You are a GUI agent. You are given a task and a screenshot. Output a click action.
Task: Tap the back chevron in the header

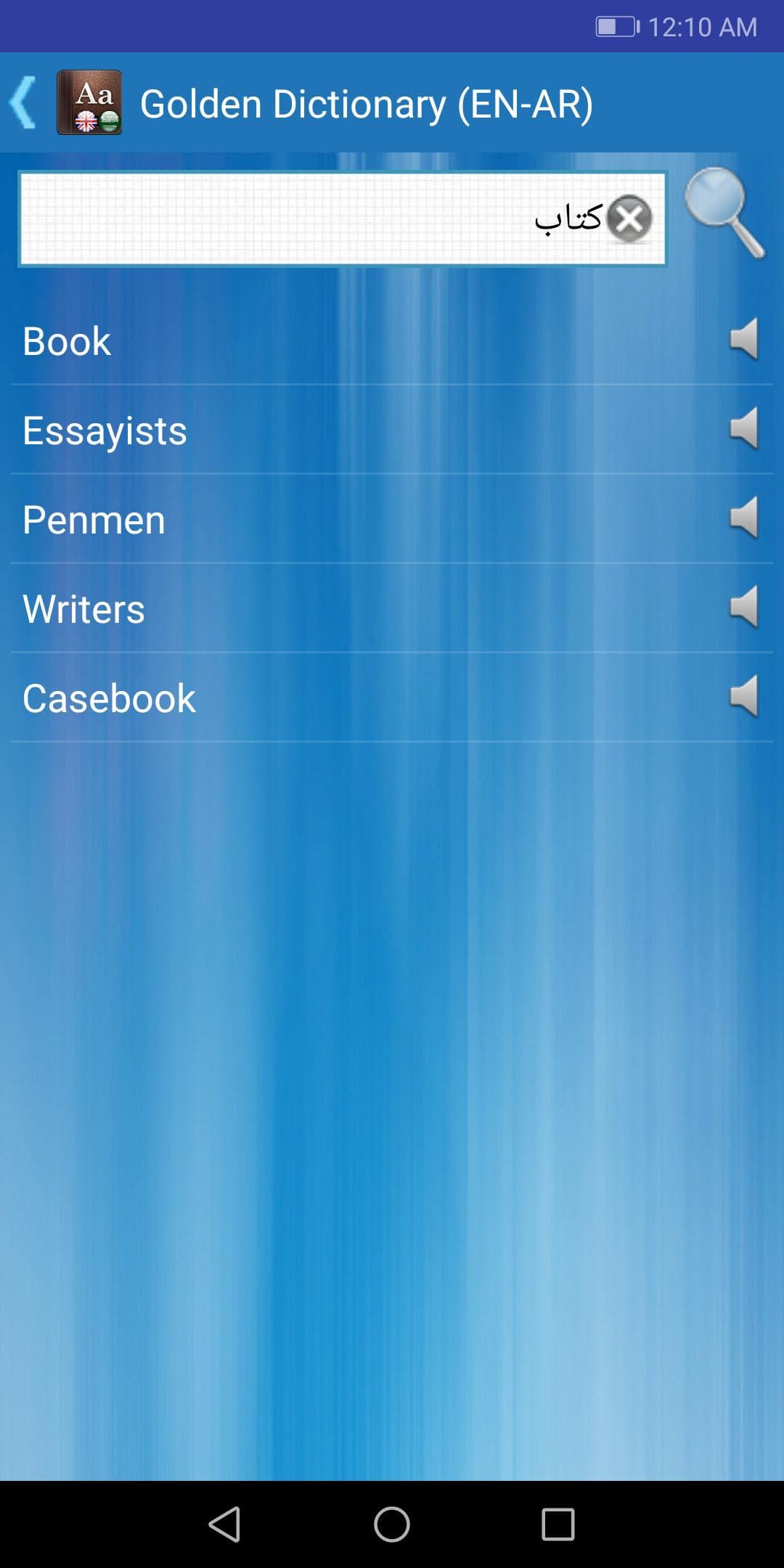pos(23,102)
